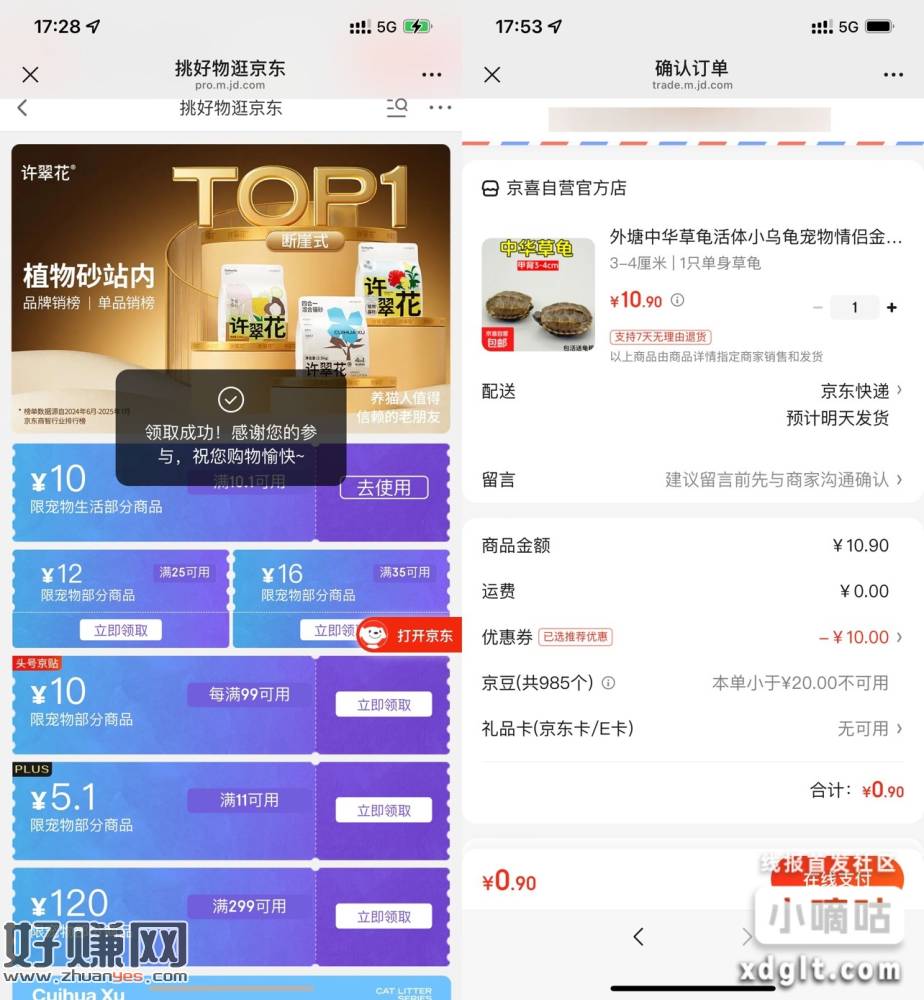The height and width of the screenshot is (1000, 924).
Task: Close the 确认订单 web page
Action: pyautogui.click(x=491, y=75)
